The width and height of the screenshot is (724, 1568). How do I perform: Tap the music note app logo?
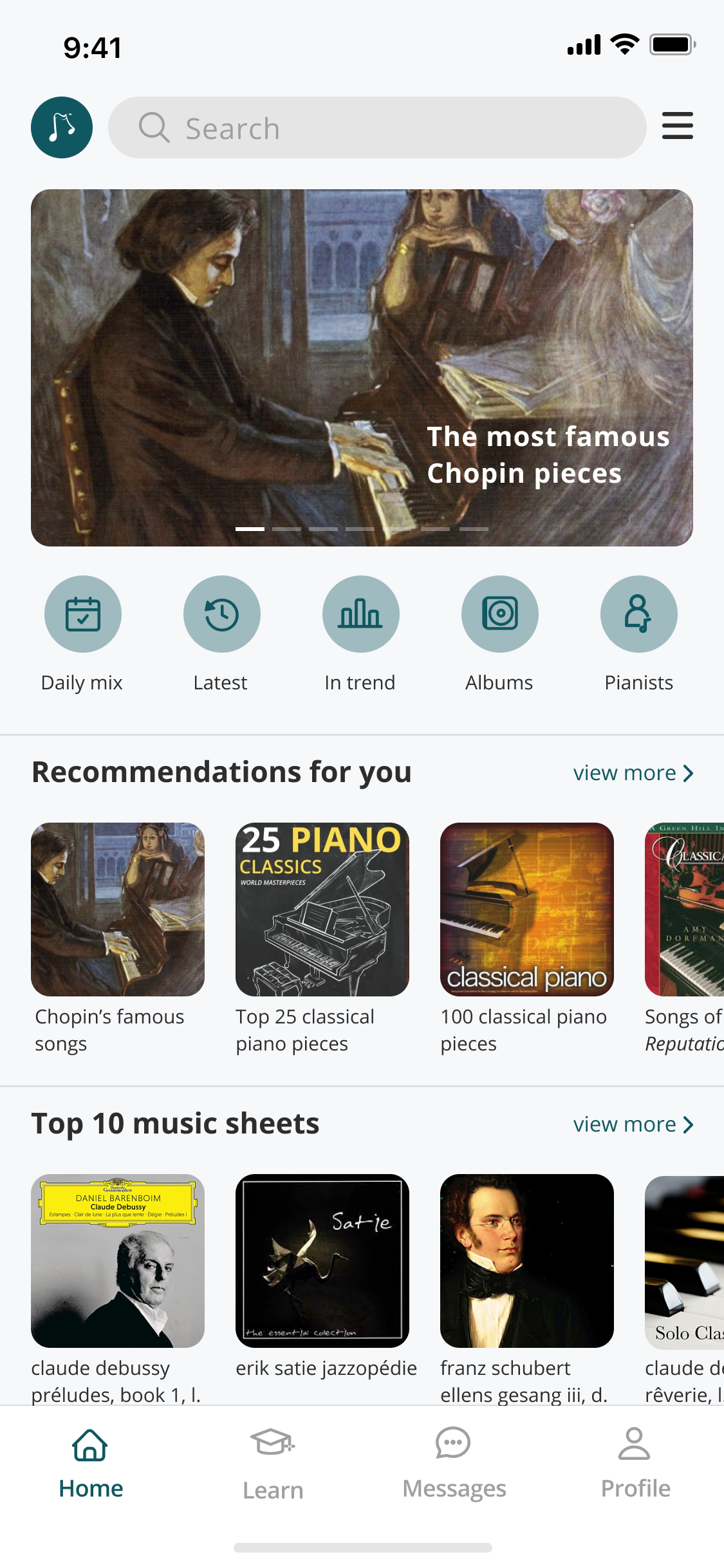pyautogui.click(x=62, y=127)
